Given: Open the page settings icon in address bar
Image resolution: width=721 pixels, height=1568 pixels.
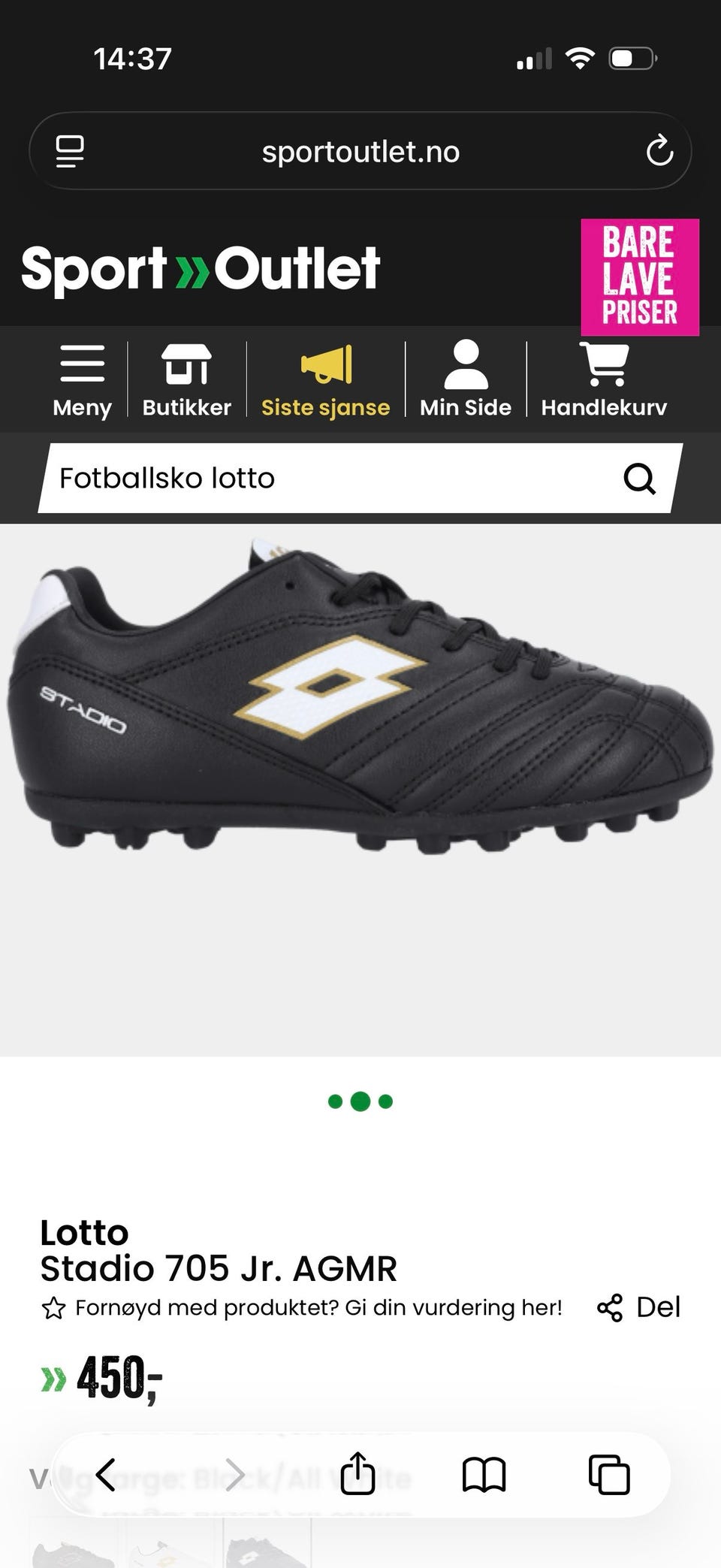Looking at the screenshot, I should coord(70,152).
